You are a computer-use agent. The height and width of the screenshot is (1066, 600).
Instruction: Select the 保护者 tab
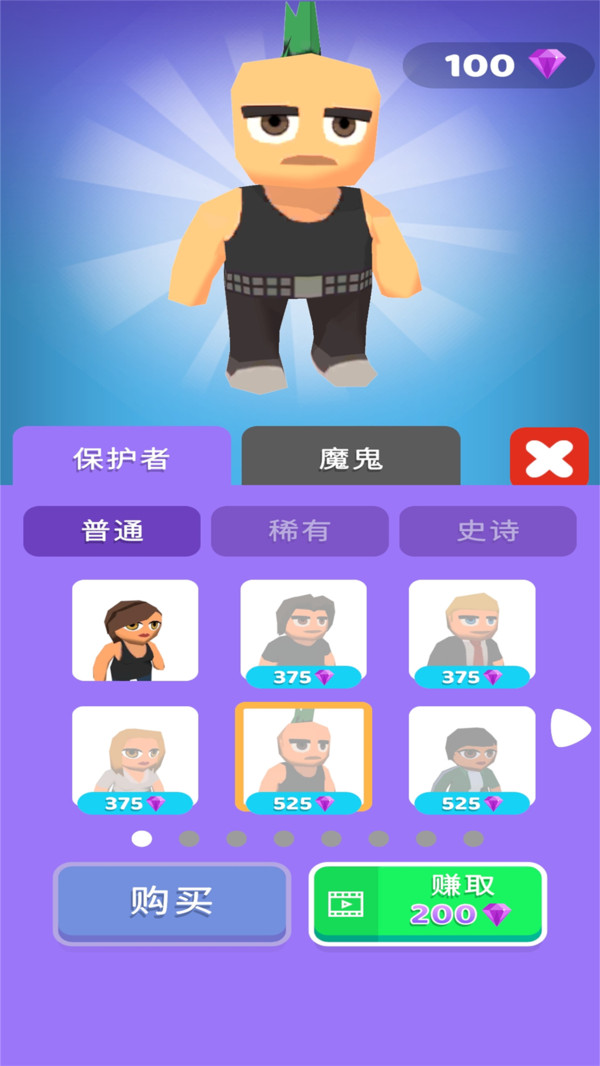pyautogui.click(x=122, y=459)
